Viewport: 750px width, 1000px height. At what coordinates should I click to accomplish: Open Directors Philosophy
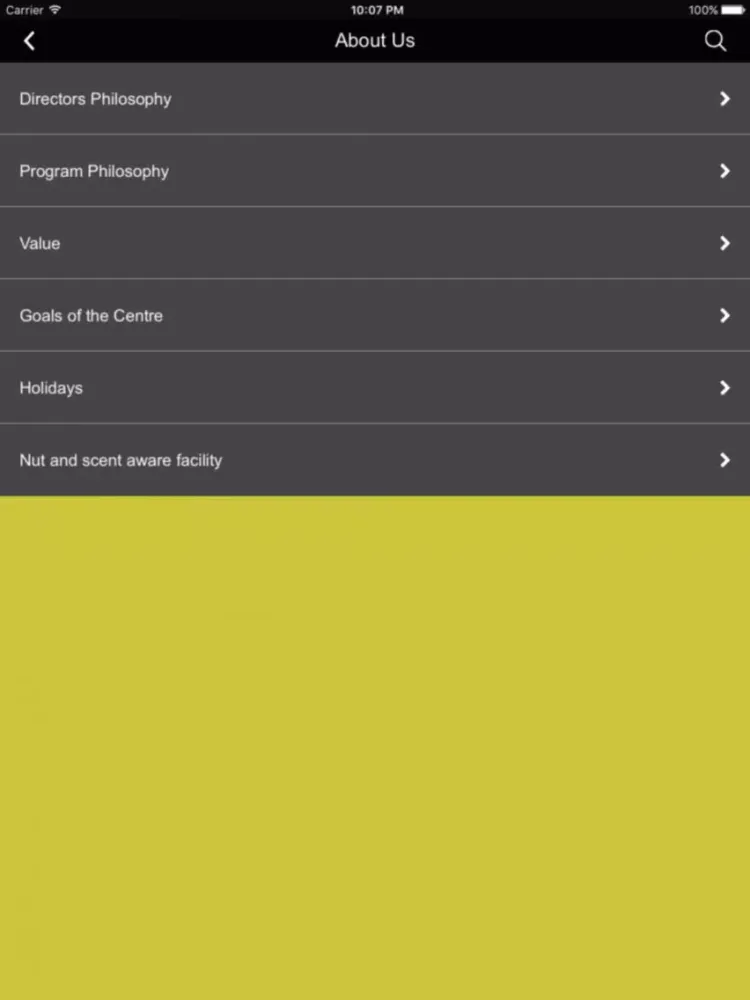point(375,99)
